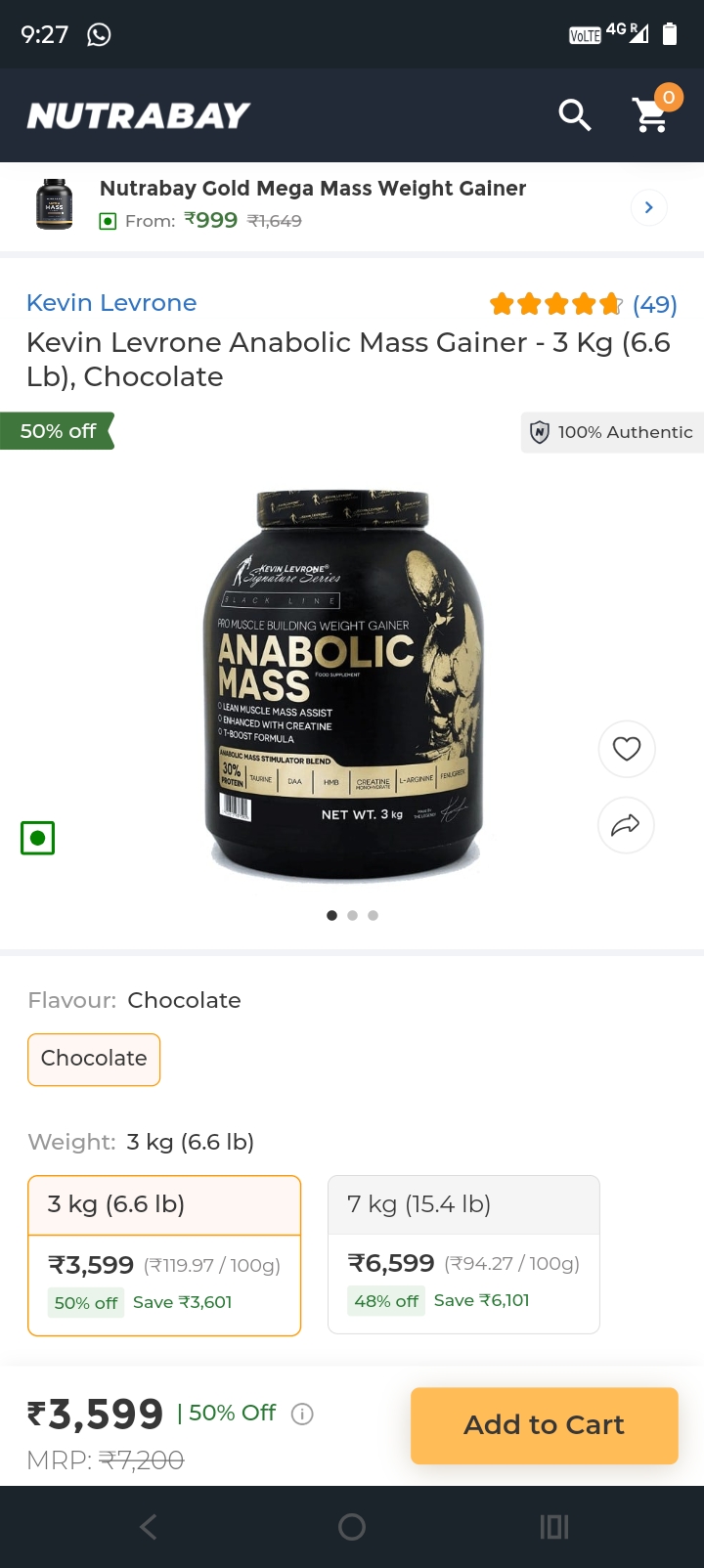Add to Cart
The image size is (704, 1568).
(544, 1425)
